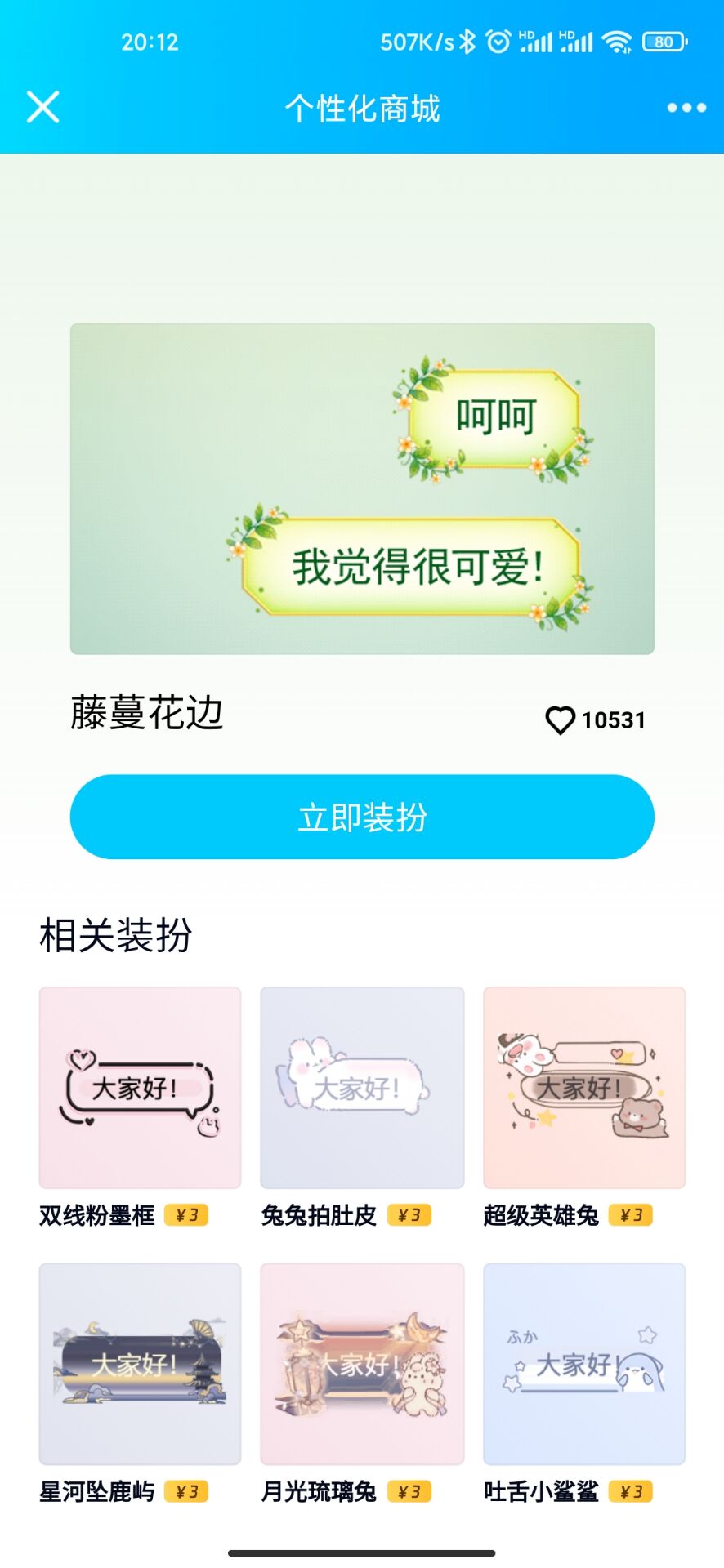The height and width of the screenshot is (1568, 724).
Task: View the 兔兔拍肚皮 bubble
Action: pyautogui.click(x=362, y=1088)
